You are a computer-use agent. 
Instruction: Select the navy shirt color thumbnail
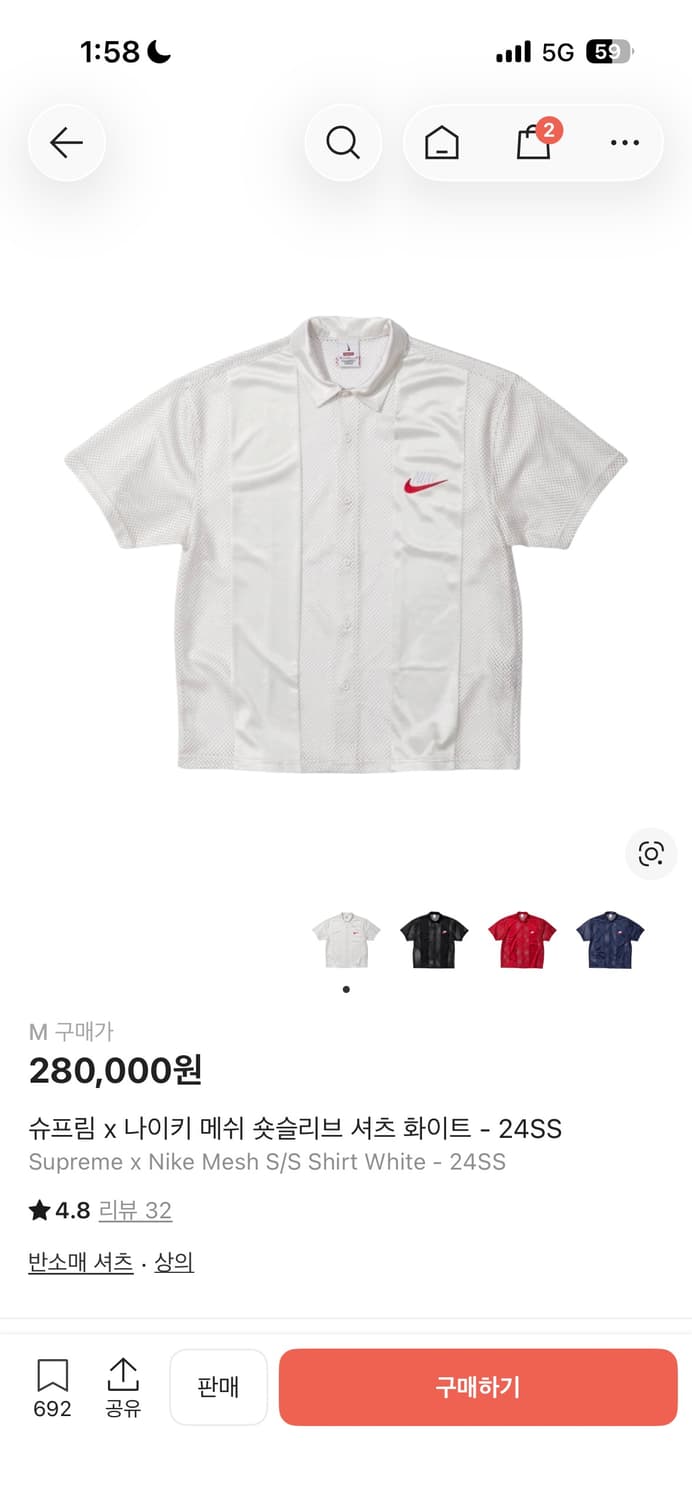(610, 940)
